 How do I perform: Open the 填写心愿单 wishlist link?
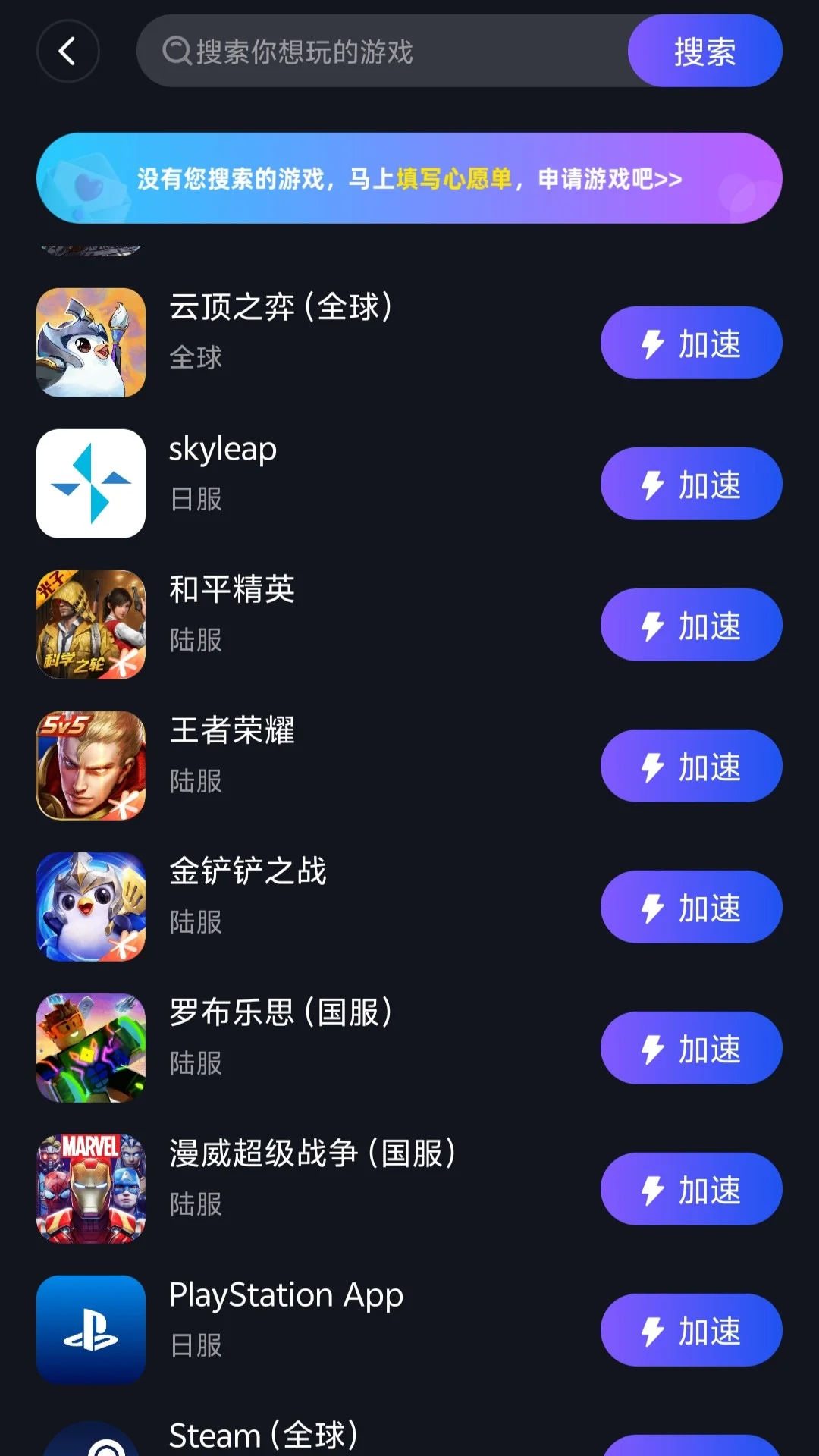coord(450,177)
